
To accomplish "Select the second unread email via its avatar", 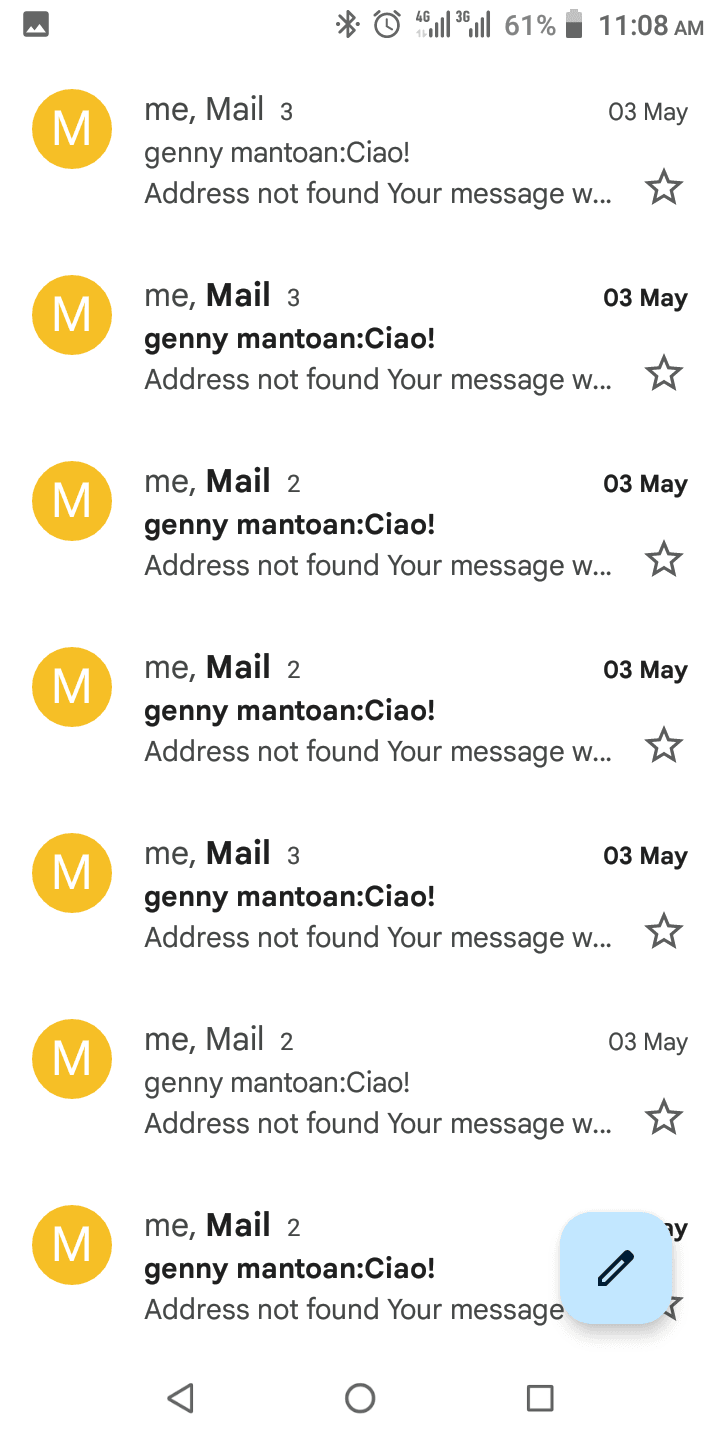I will 71,315.
